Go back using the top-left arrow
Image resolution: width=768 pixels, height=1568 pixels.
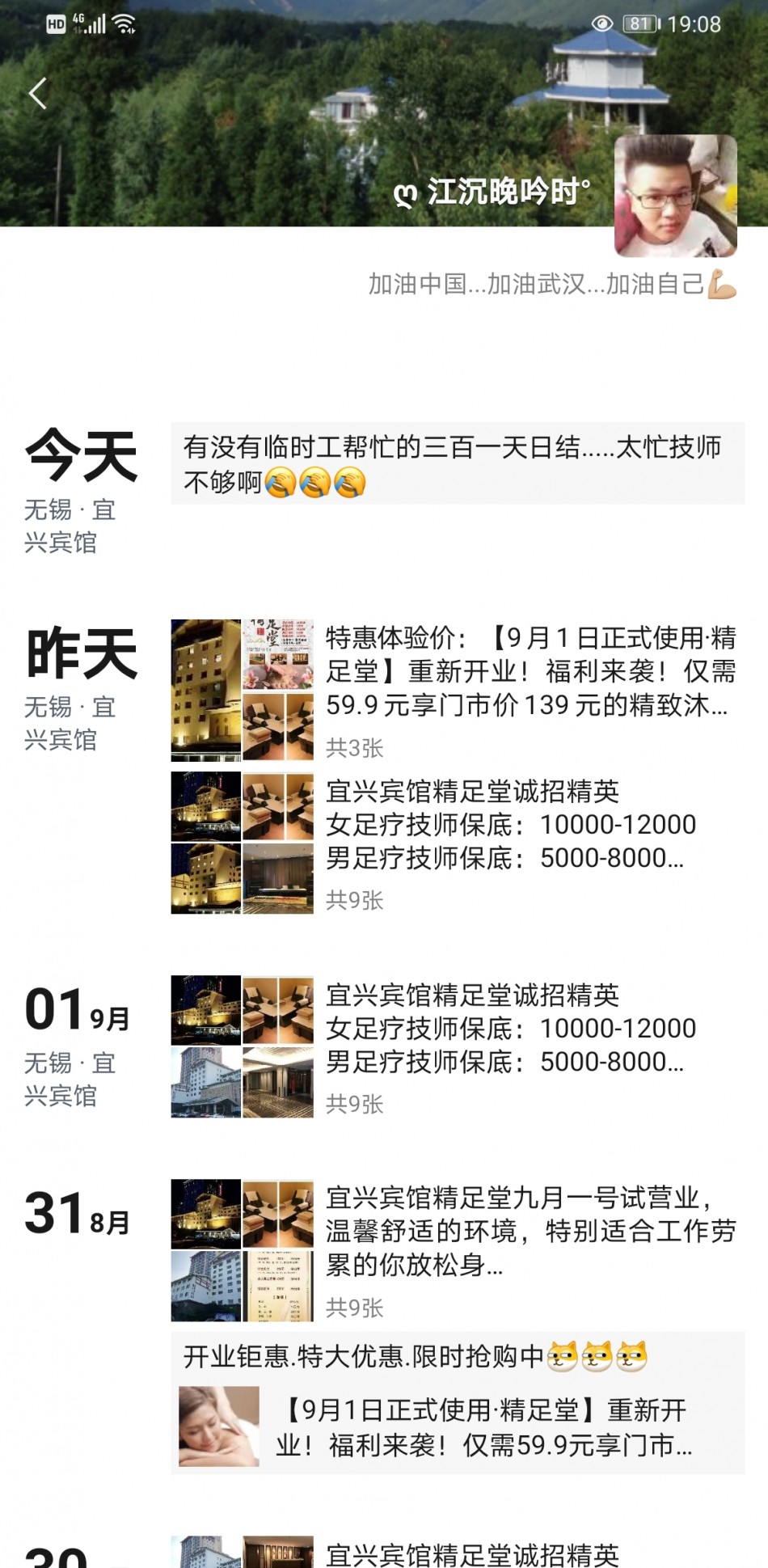point(38,94)
